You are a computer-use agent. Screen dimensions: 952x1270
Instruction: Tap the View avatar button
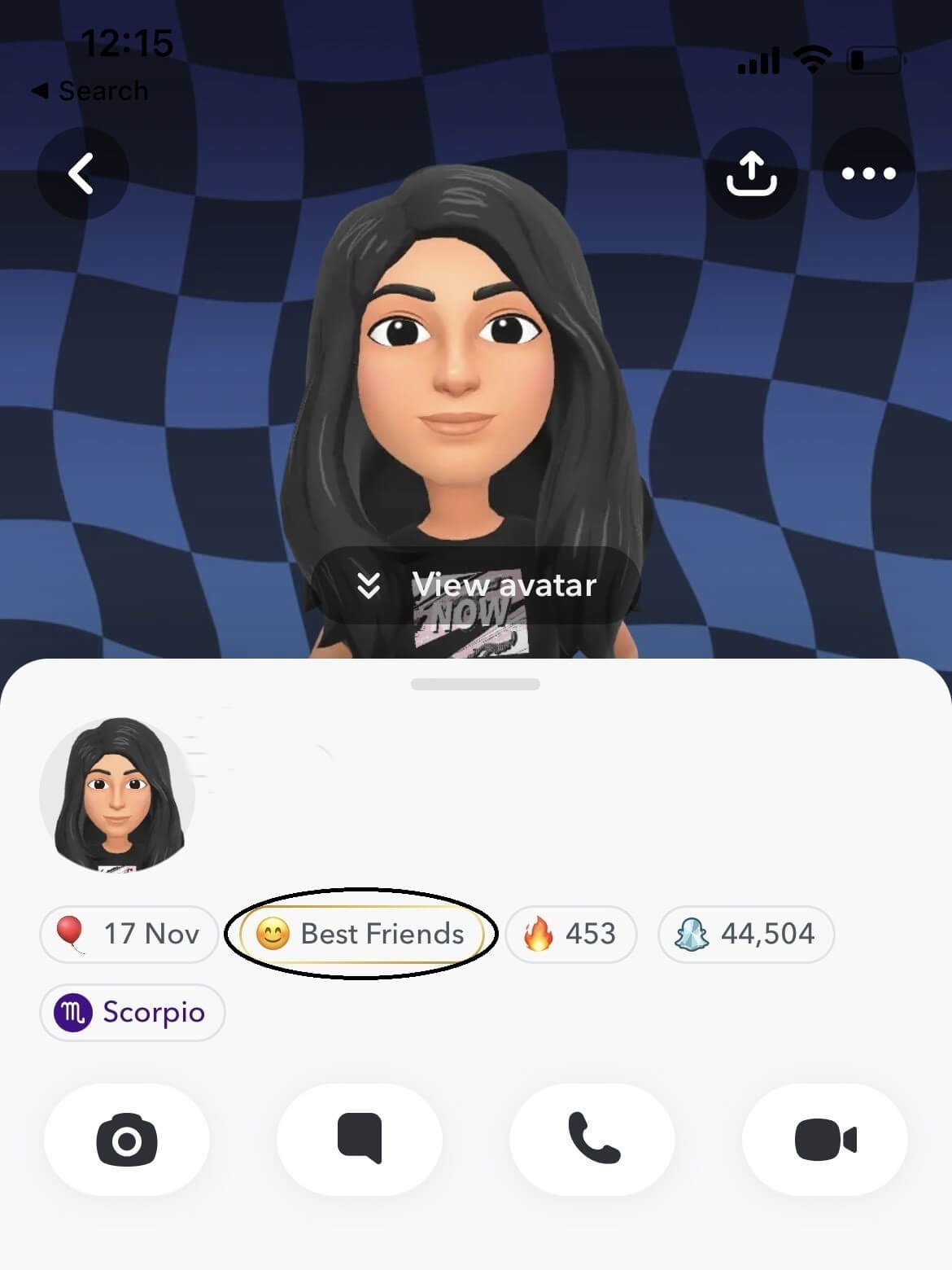click(477, 585)
